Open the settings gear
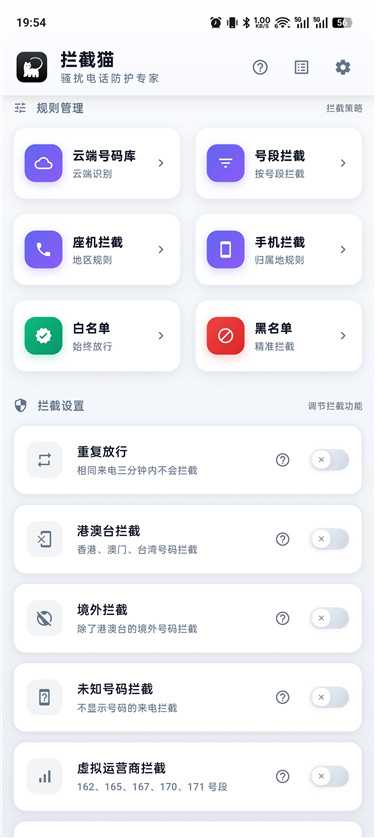Screen dimensions: 375x838 (342, 67)
